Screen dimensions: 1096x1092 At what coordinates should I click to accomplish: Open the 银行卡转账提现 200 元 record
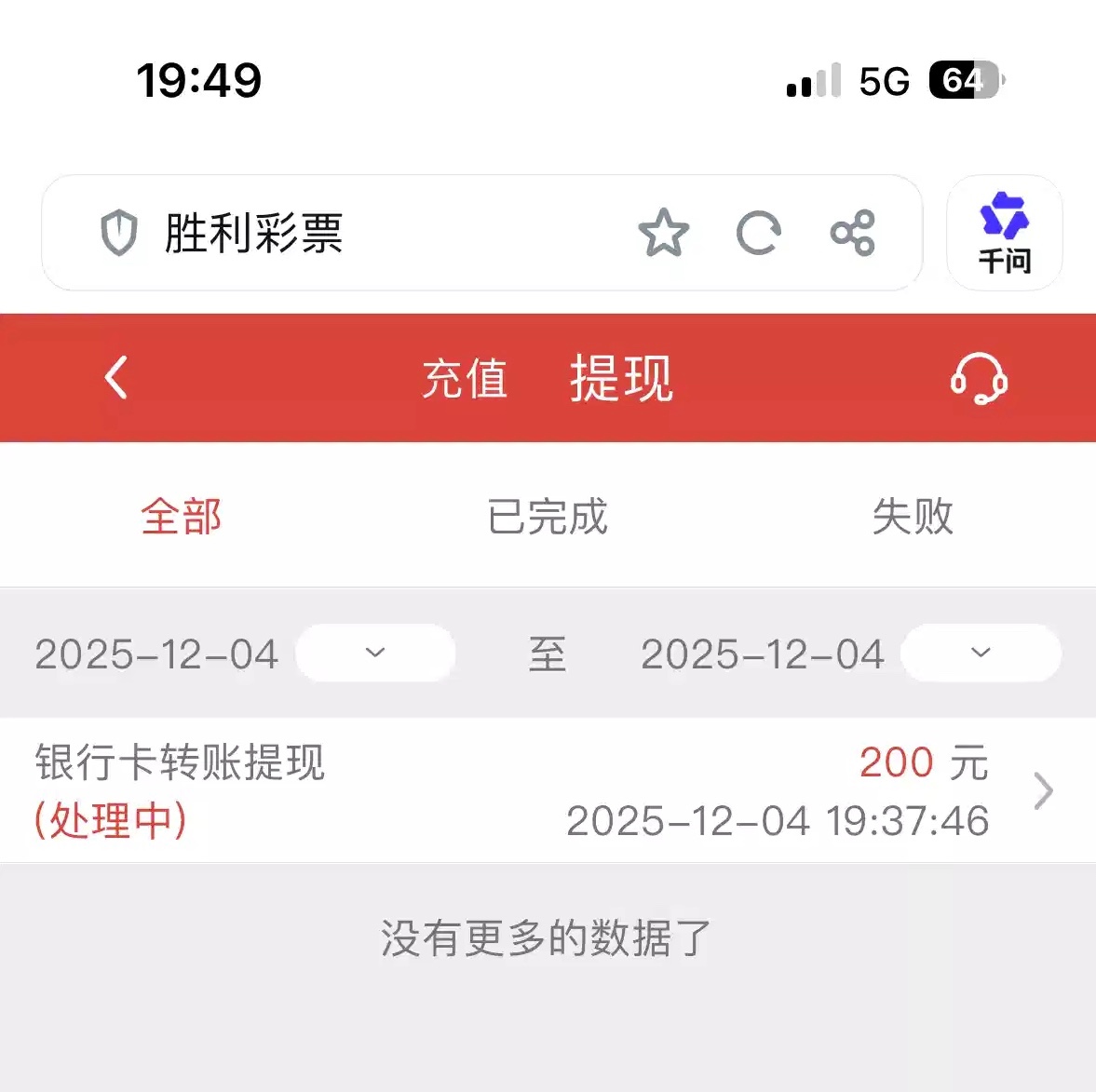point(548,790)
